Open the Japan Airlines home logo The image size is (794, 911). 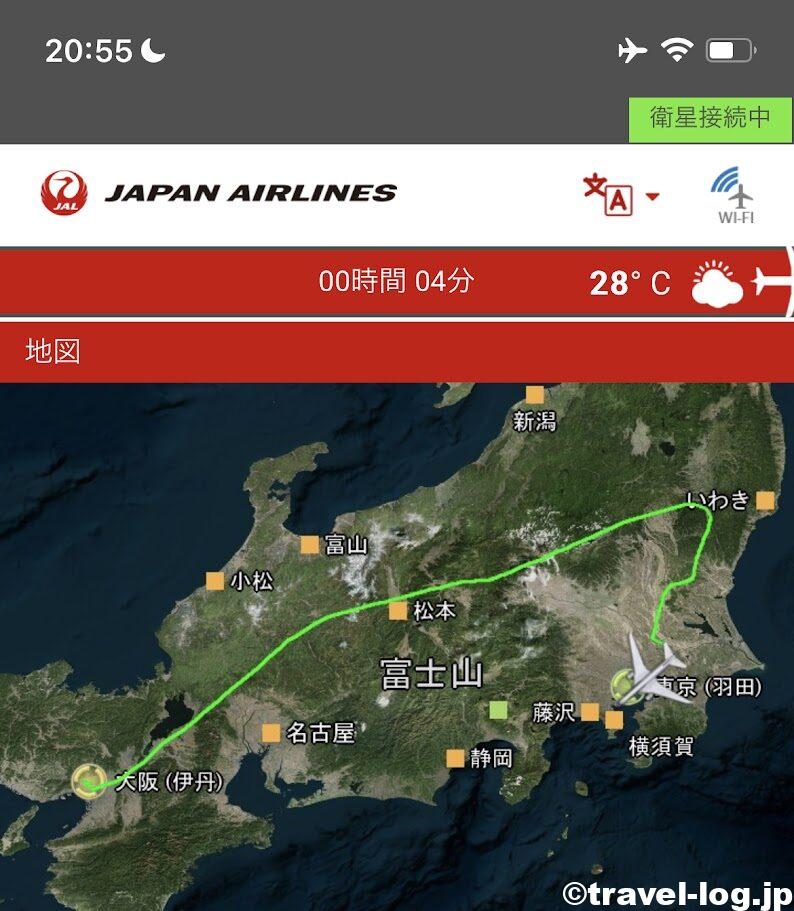click(x=218, y=193)
